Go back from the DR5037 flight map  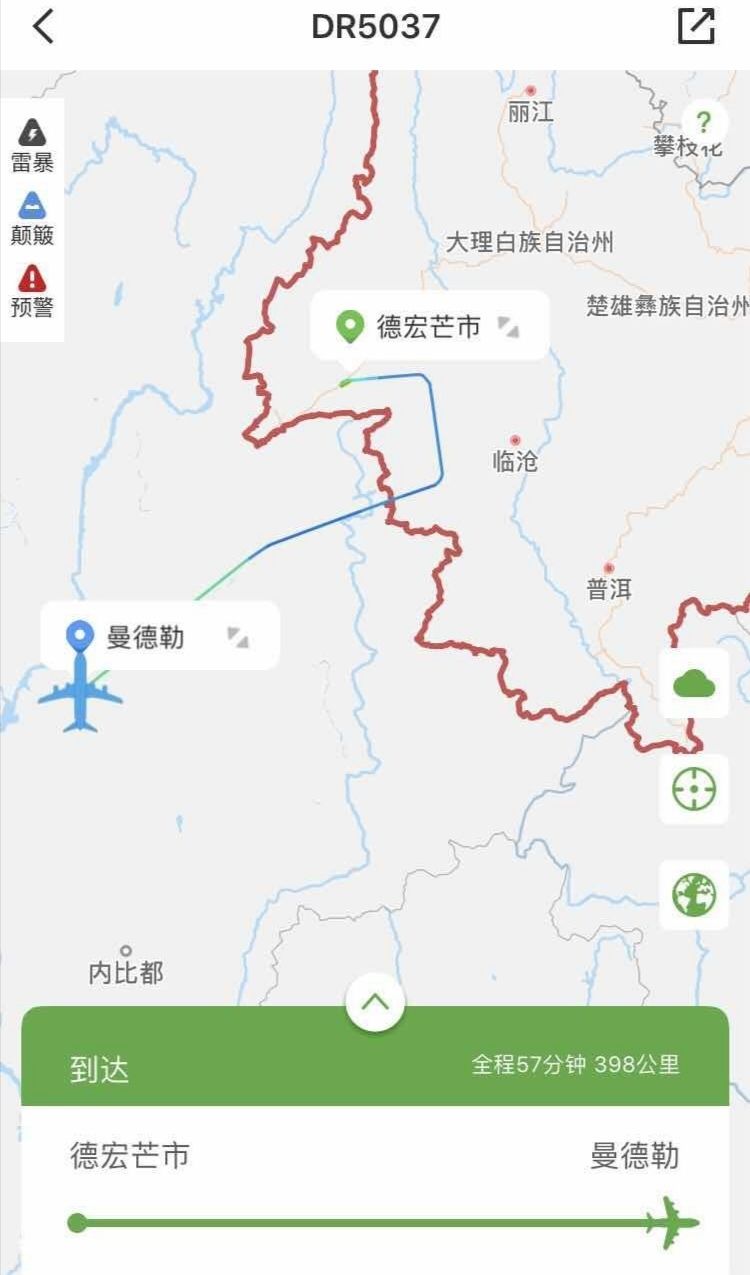click(43, 27)
